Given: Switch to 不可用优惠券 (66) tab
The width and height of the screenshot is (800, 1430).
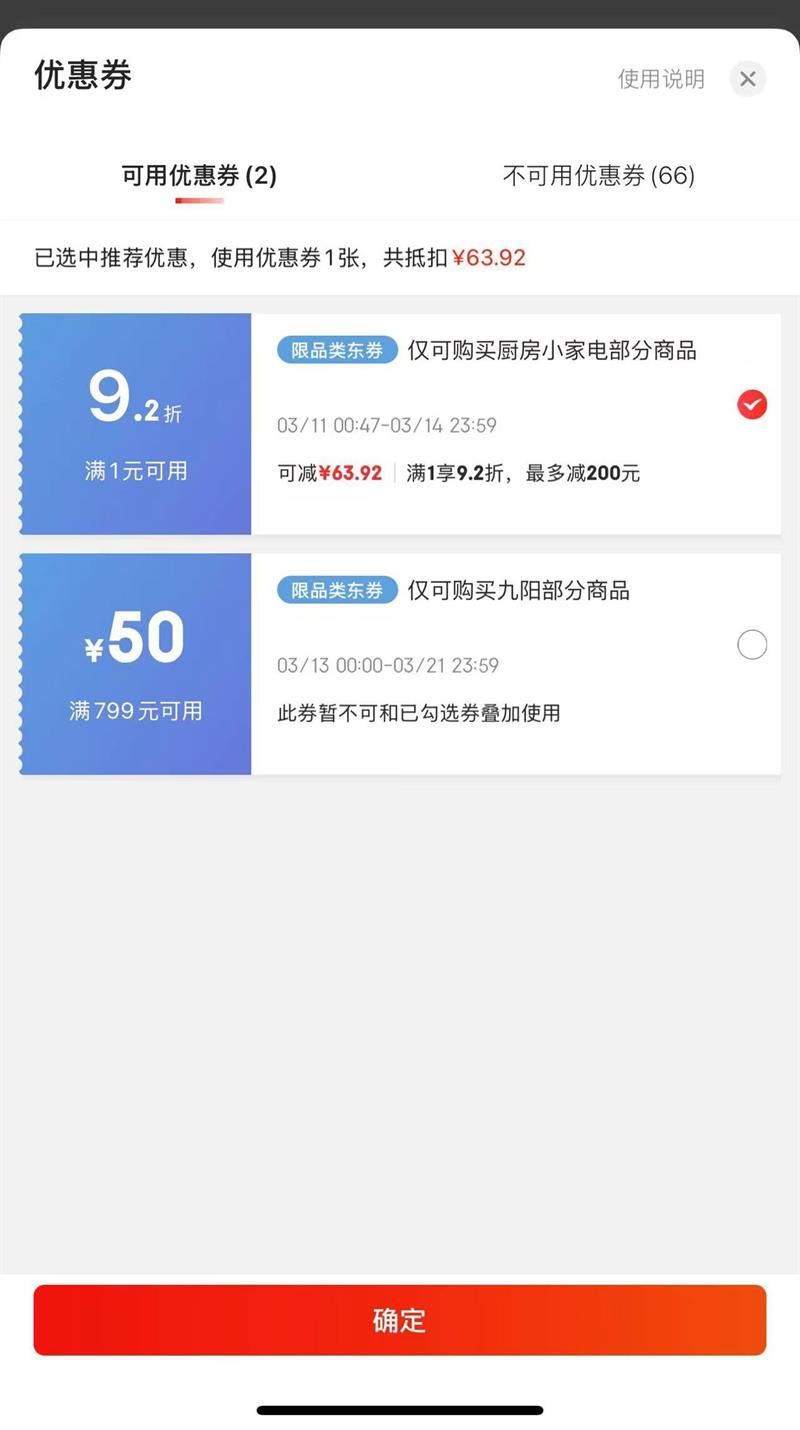Looking at the screenshot, I should [x=598, y=176].
